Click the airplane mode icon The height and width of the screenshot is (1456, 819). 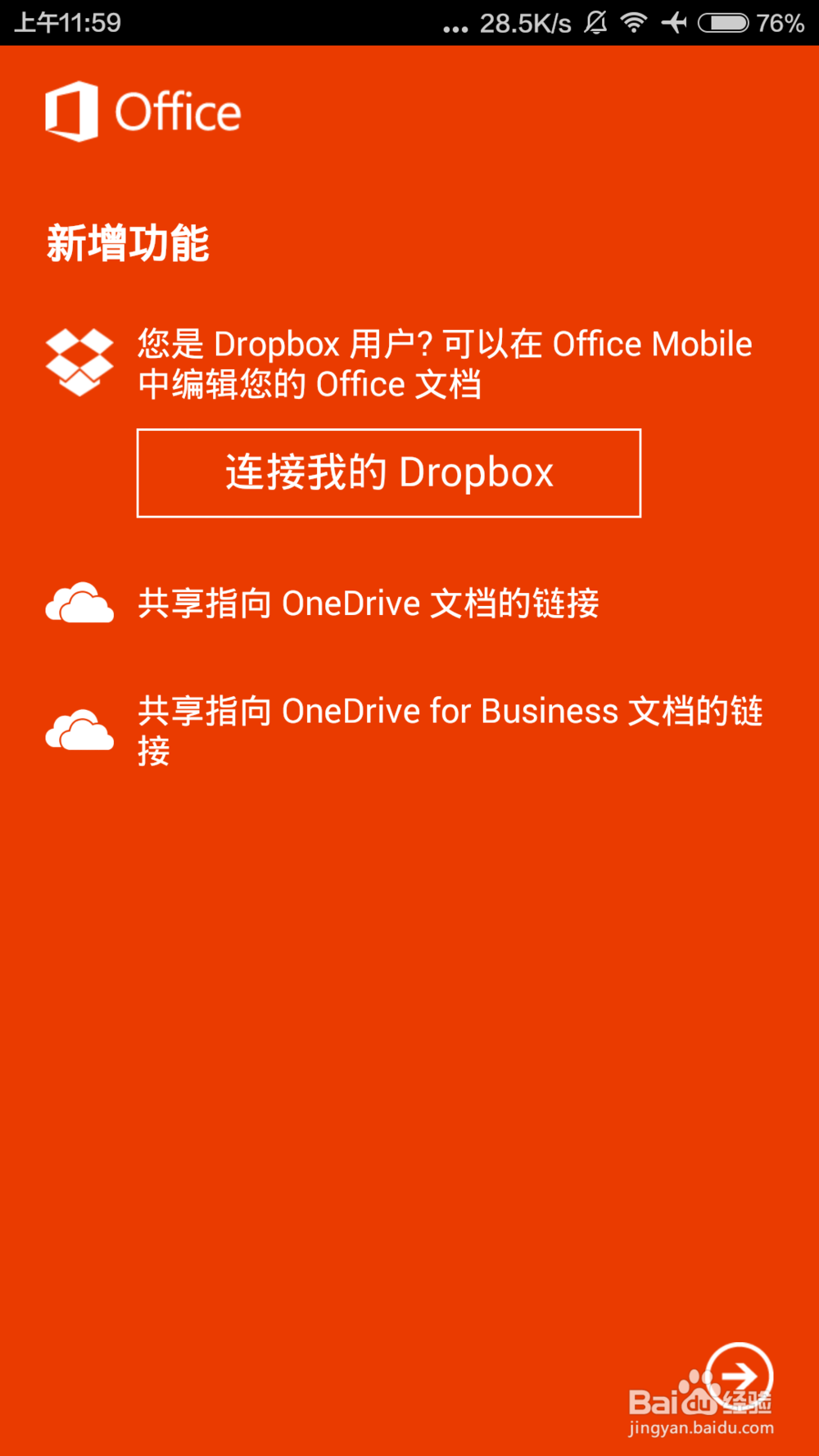click(674, 22)
